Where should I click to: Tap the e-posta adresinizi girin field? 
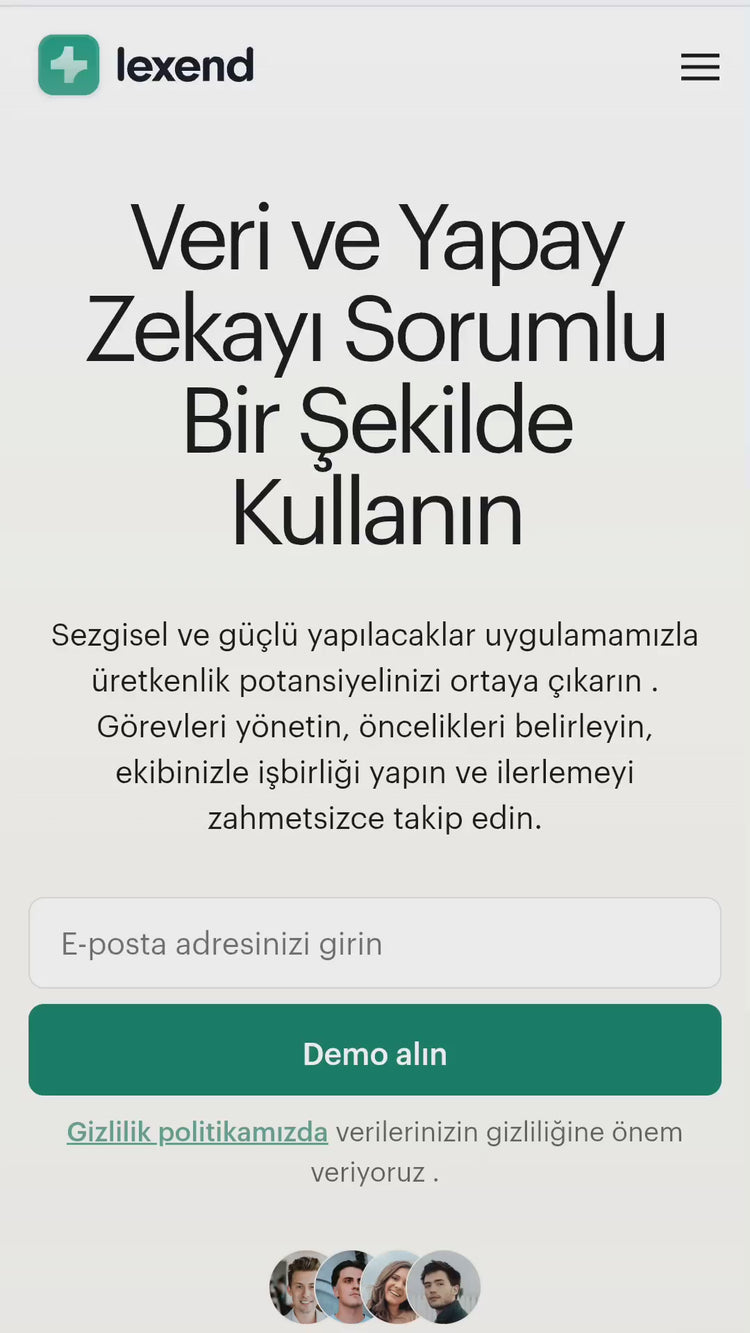[x=374, y=943]
